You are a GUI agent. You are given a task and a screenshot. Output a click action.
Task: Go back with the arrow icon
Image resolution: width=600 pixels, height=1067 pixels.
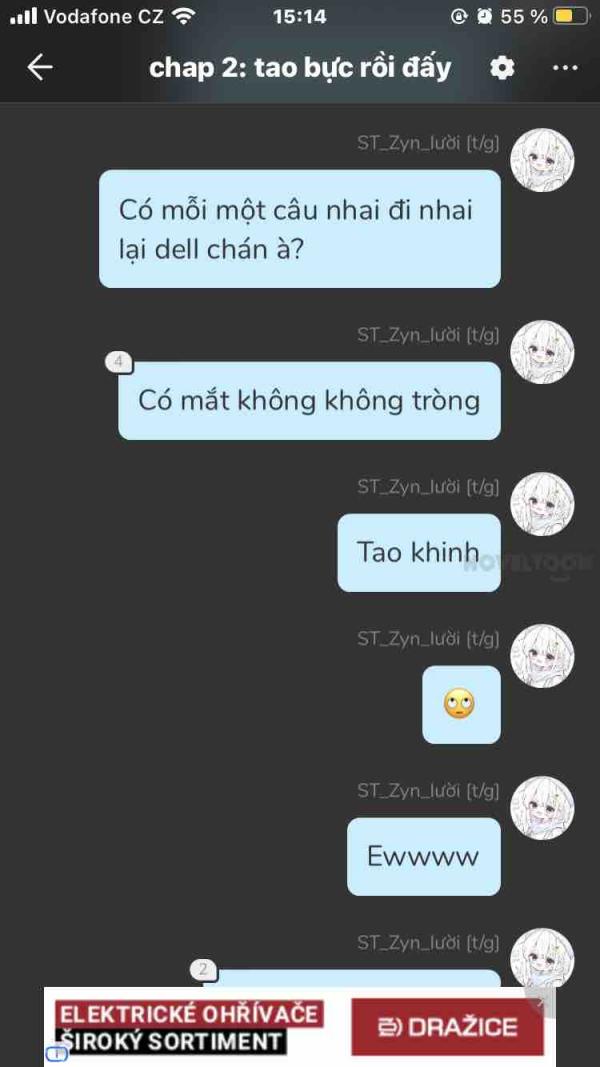[39, 67]
